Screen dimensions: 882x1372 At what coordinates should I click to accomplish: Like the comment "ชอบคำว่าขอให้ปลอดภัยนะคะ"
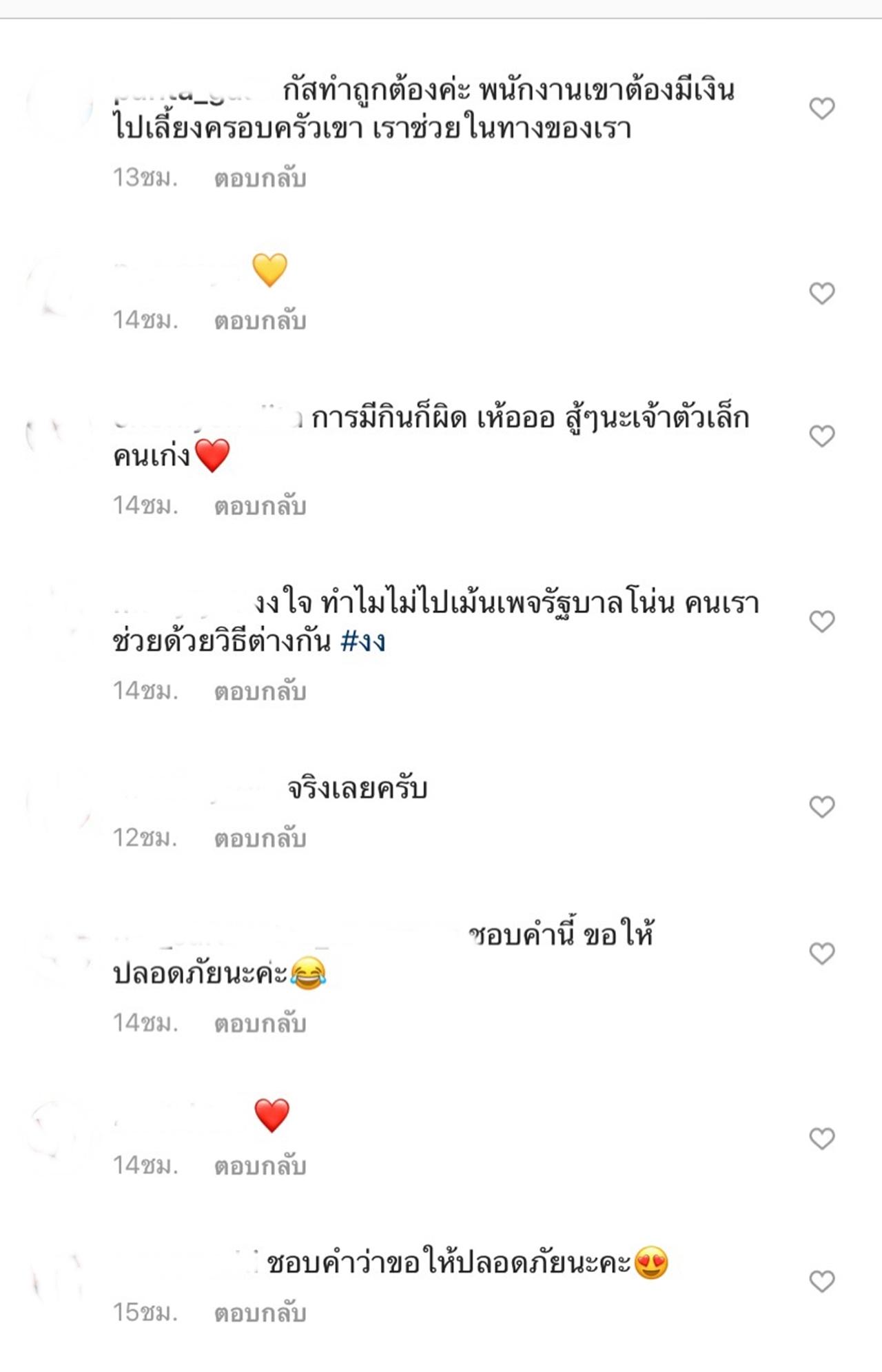(x=821, y=1281)
